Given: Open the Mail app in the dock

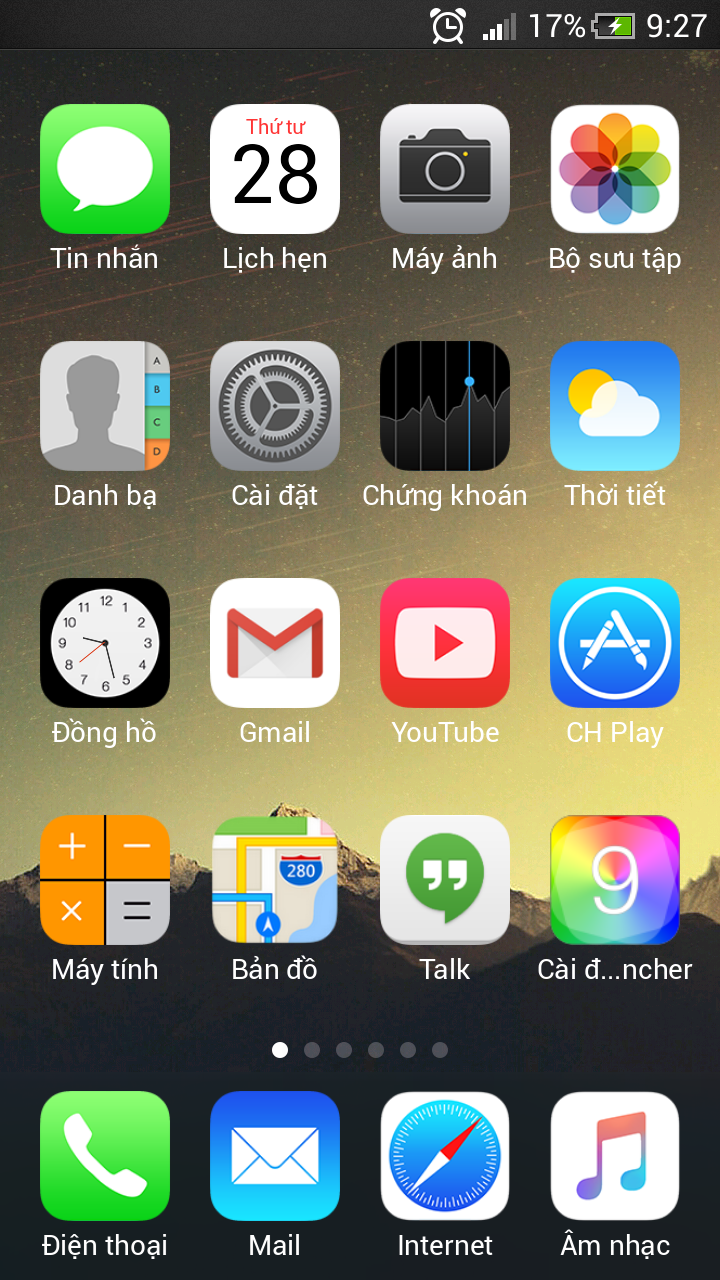Looking at the screenshot, I should coord(275,1156).
